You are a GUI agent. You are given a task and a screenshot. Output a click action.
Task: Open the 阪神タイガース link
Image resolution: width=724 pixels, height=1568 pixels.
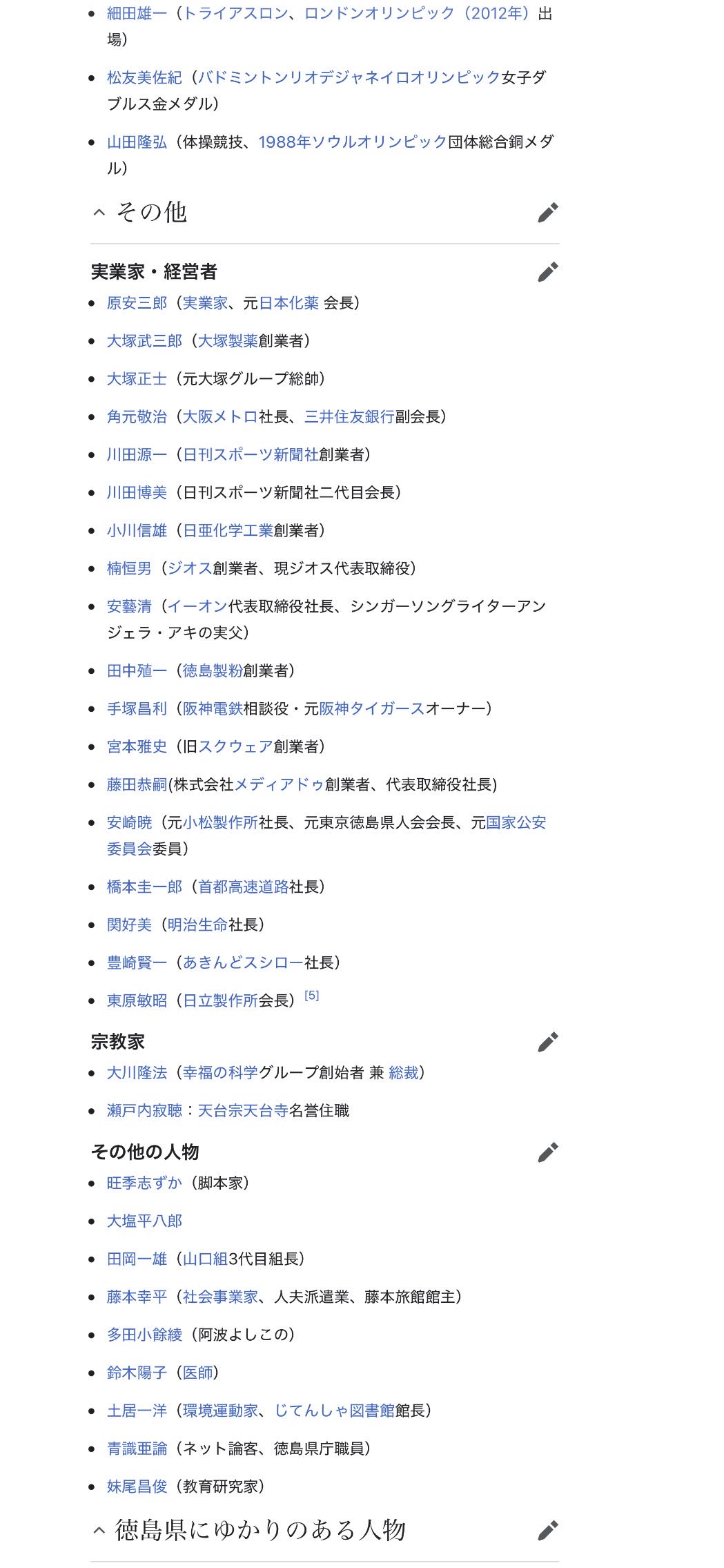point(372,708)
